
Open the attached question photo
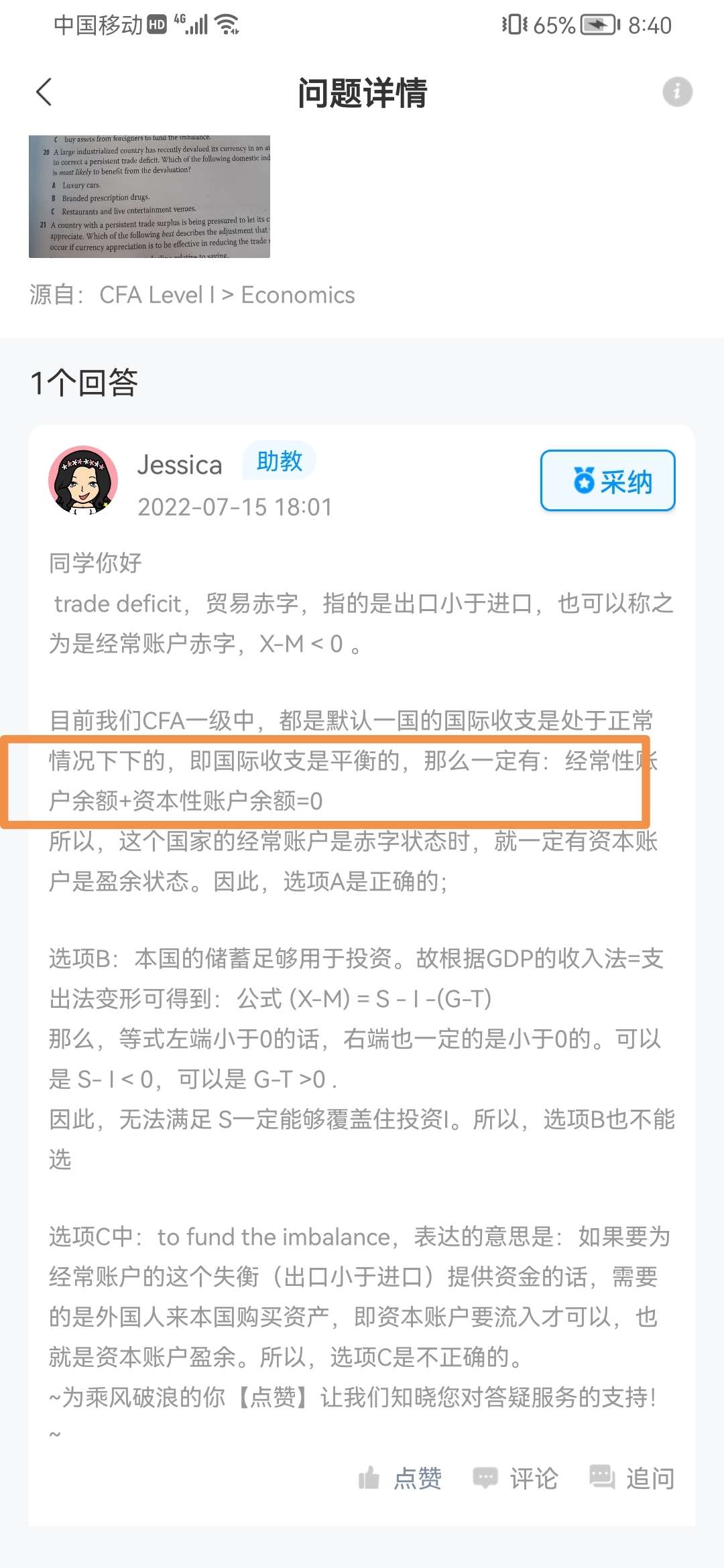(x=149, y=196)
